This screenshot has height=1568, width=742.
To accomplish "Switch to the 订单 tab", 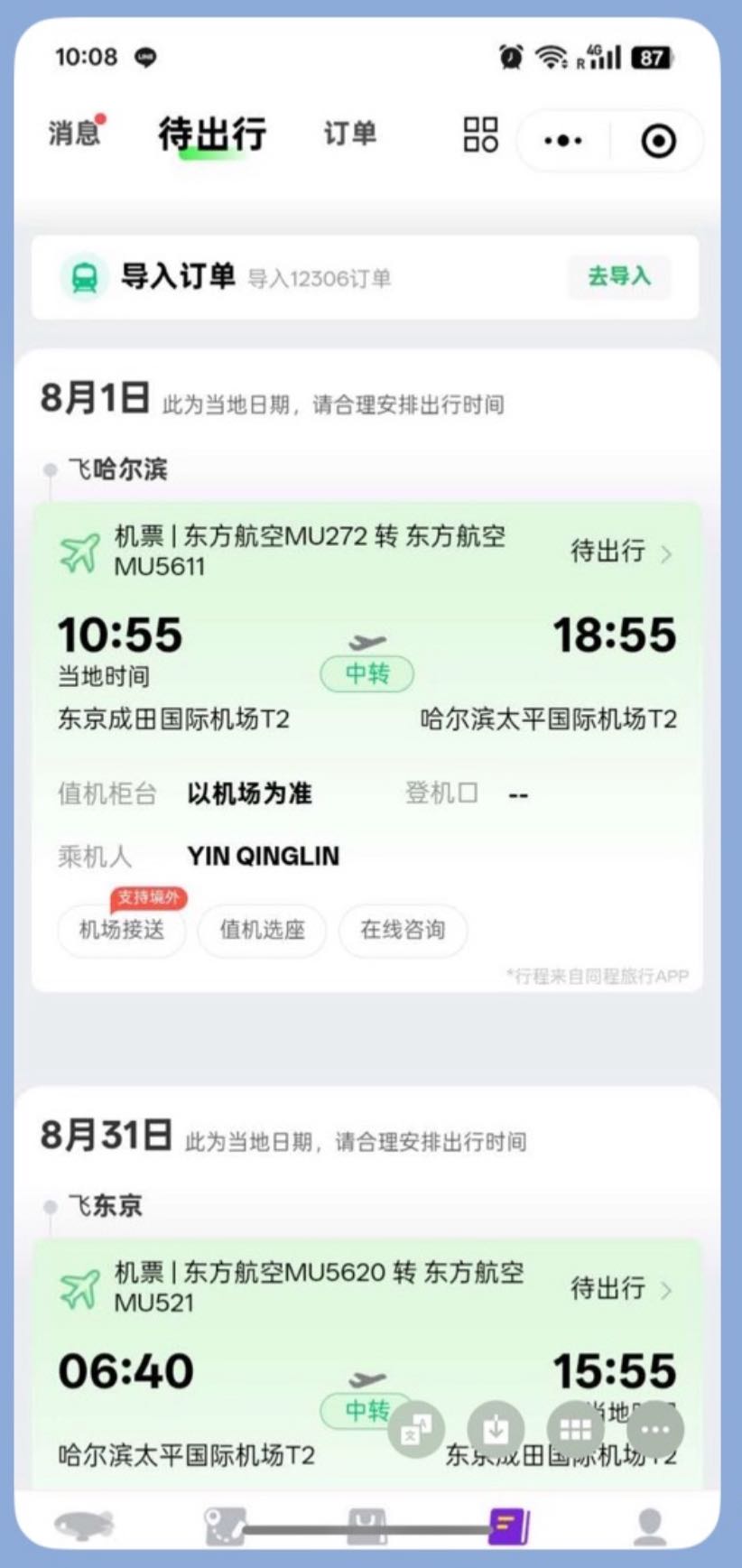I will 349,135.
